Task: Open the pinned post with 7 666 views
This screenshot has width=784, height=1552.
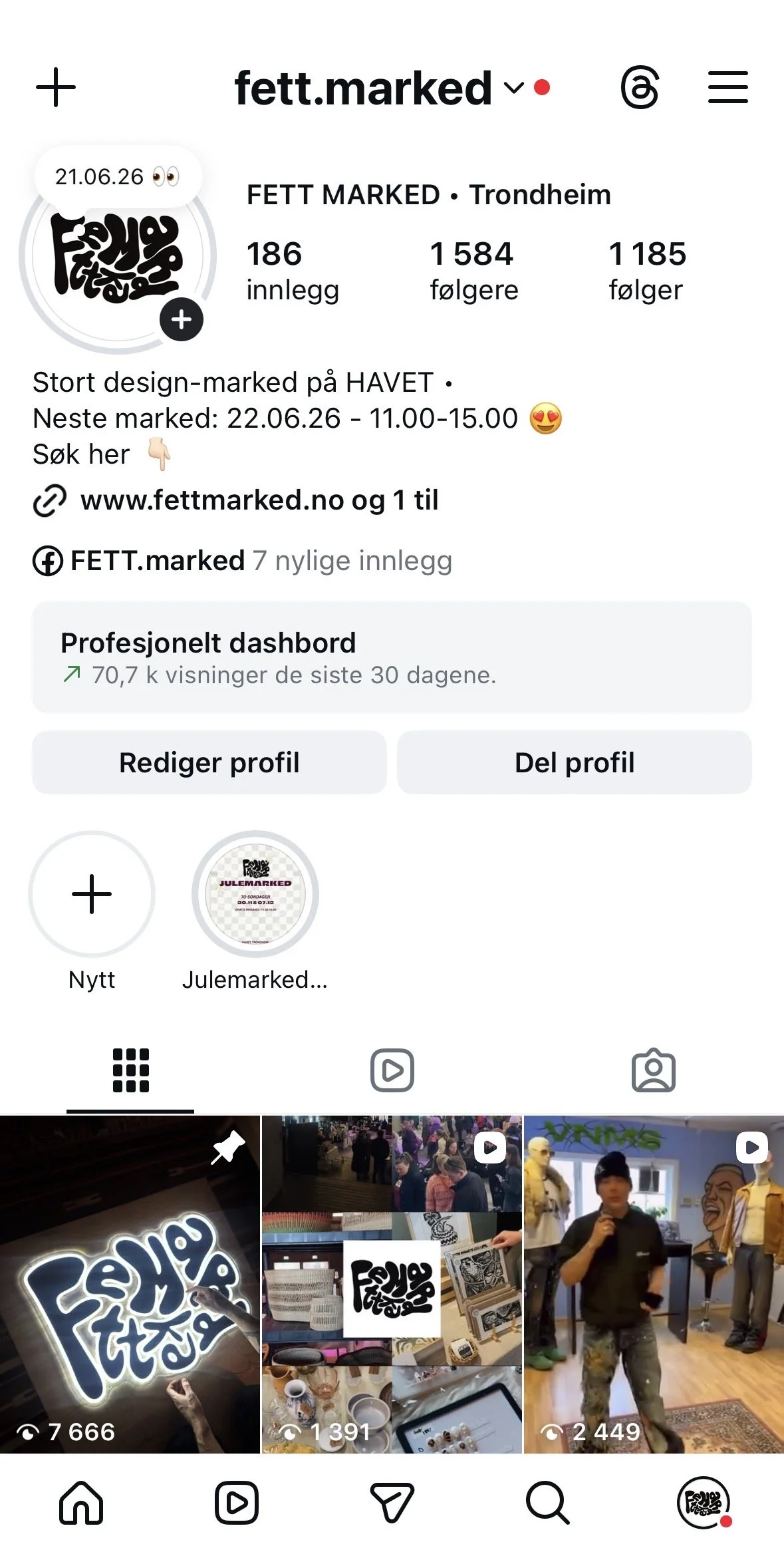Action: click(x=130, y=1284)
